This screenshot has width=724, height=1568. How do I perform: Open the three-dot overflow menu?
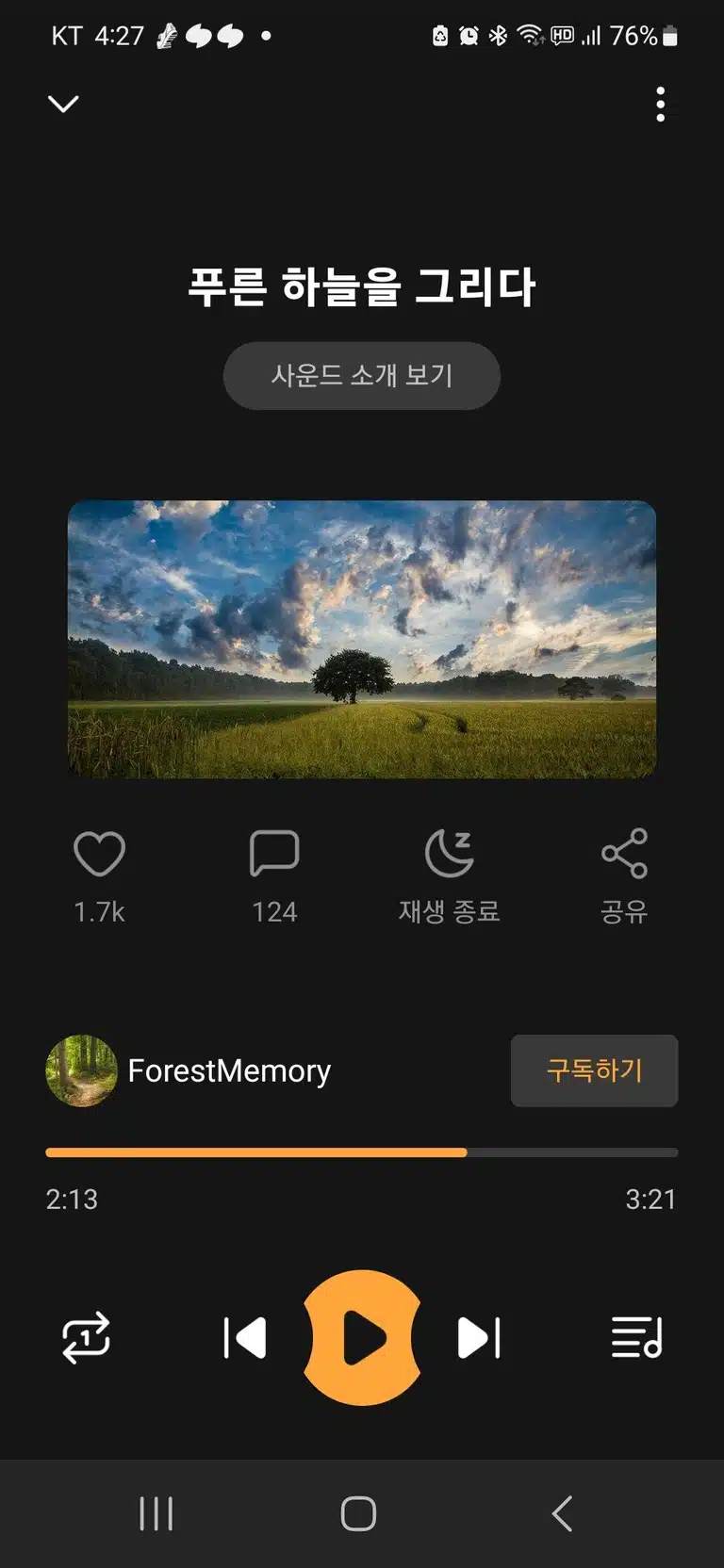click(661, 104)
